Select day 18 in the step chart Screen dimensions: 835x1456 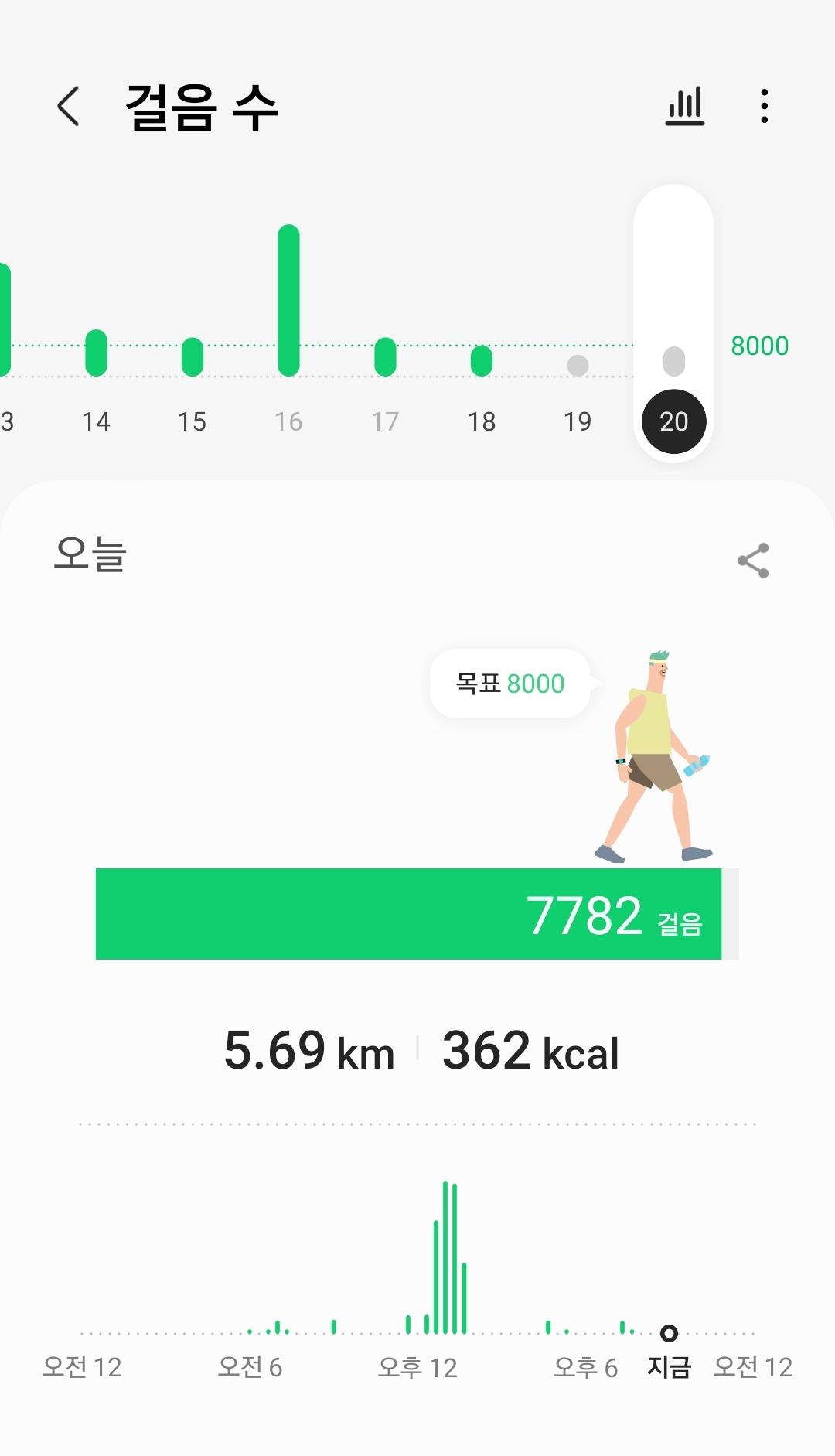pyautogui.click(x=481, y=421)
